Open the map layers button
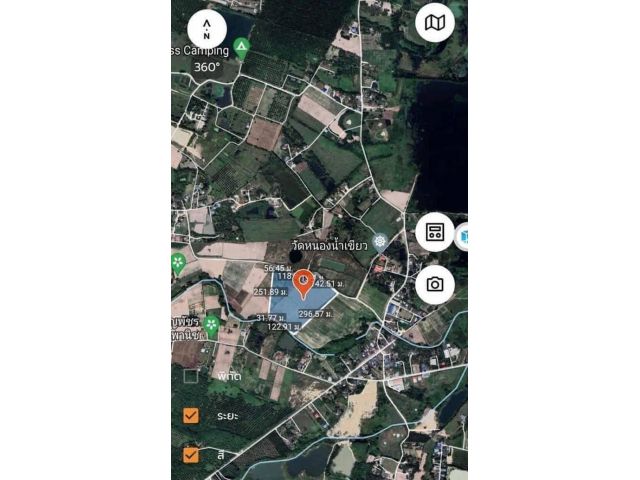 pyautogui.click(x=434, y=22)
